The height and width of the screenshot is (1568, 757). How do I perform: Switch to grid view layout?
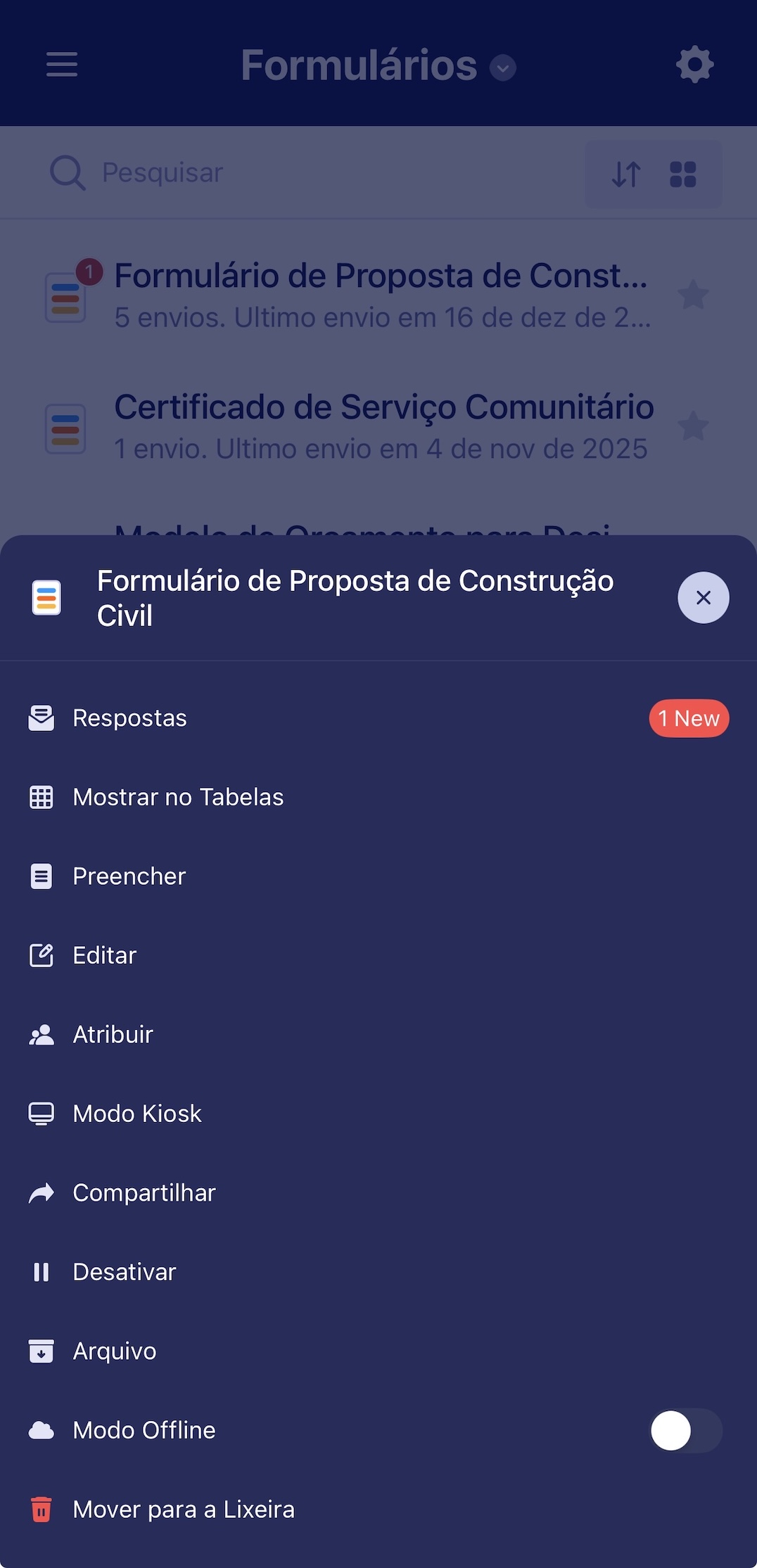pos(682,174)
